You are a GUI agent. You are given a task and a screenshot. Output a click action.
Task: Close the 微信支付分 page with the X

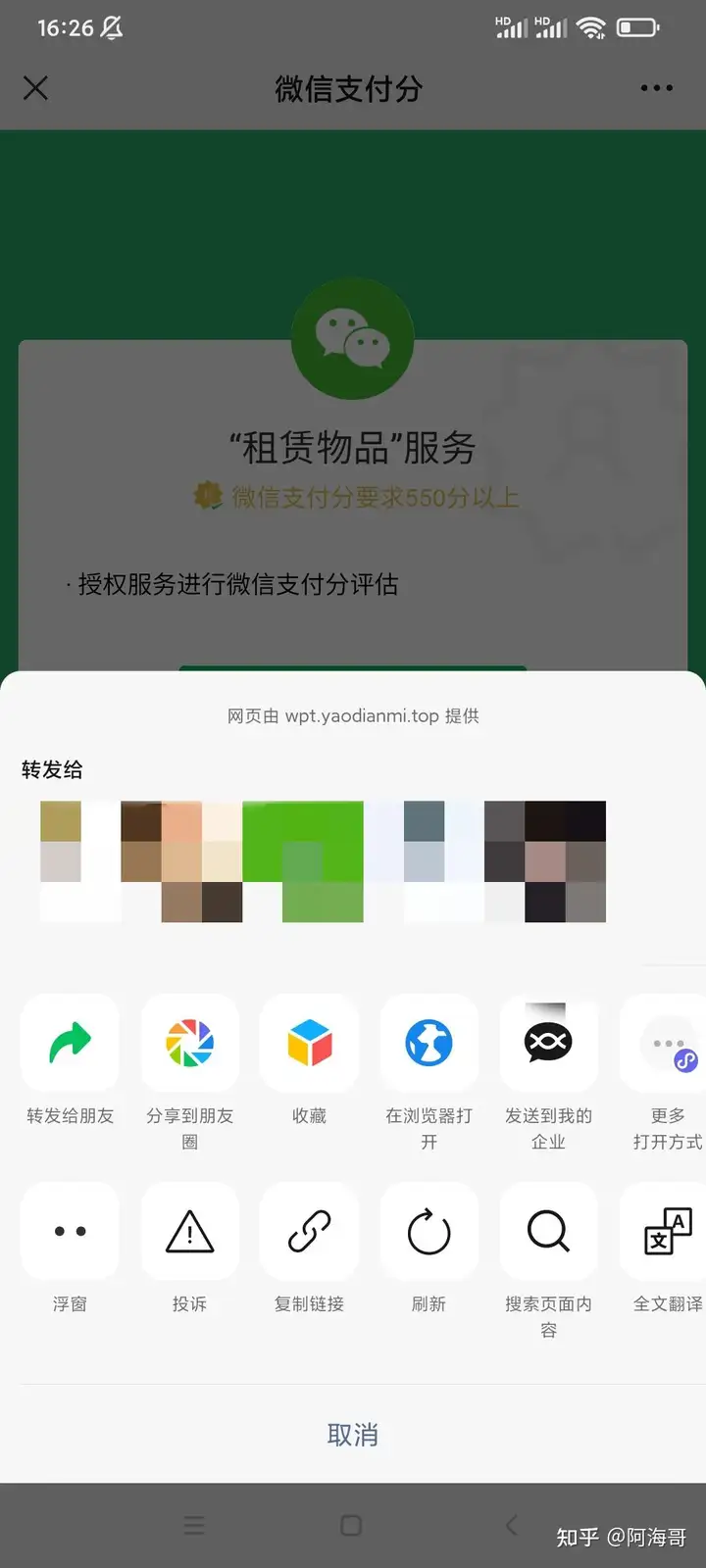click(35, 88)
